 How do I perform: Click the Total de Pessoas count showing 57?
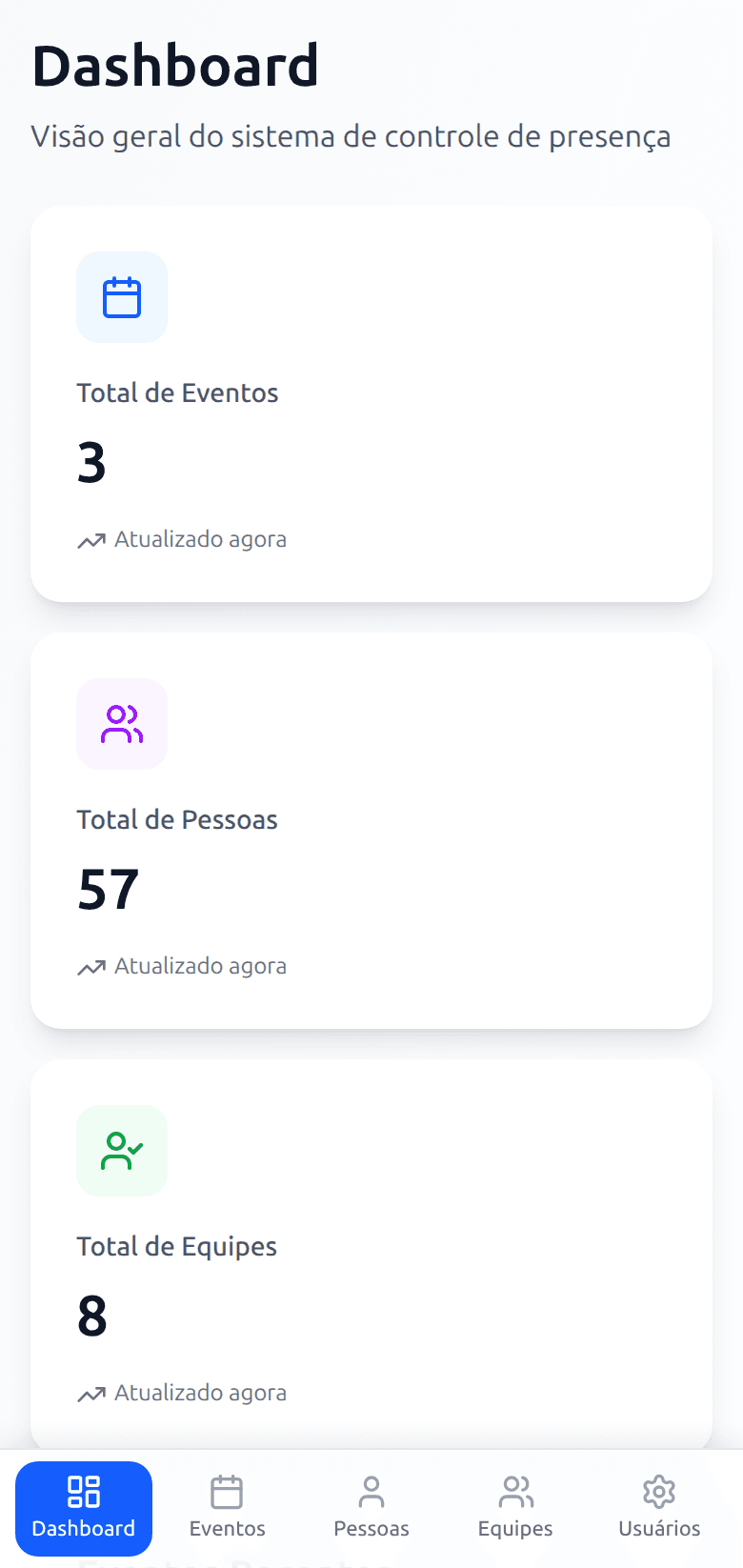point(108,889)
